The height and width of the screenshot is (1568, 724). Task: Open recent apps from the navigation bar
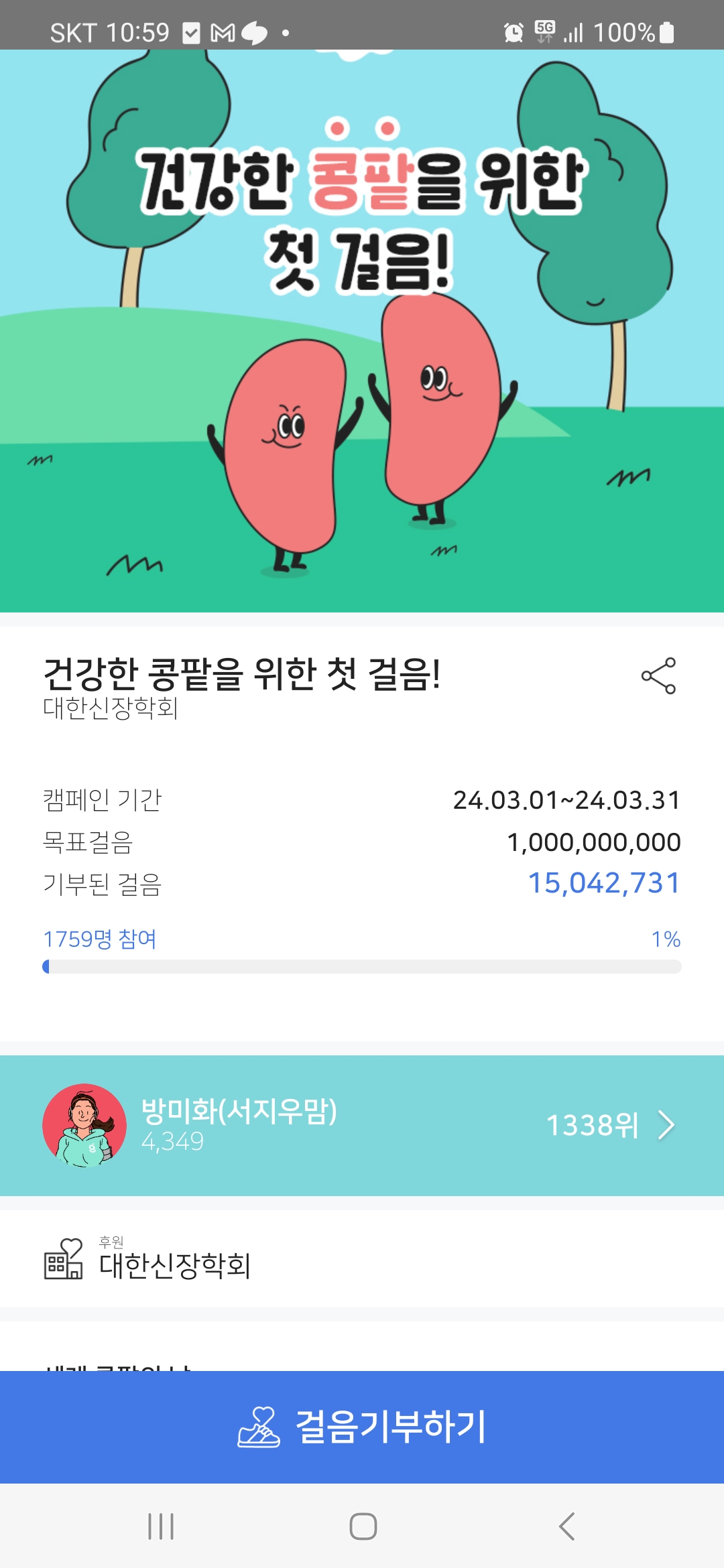(161, 1526)
